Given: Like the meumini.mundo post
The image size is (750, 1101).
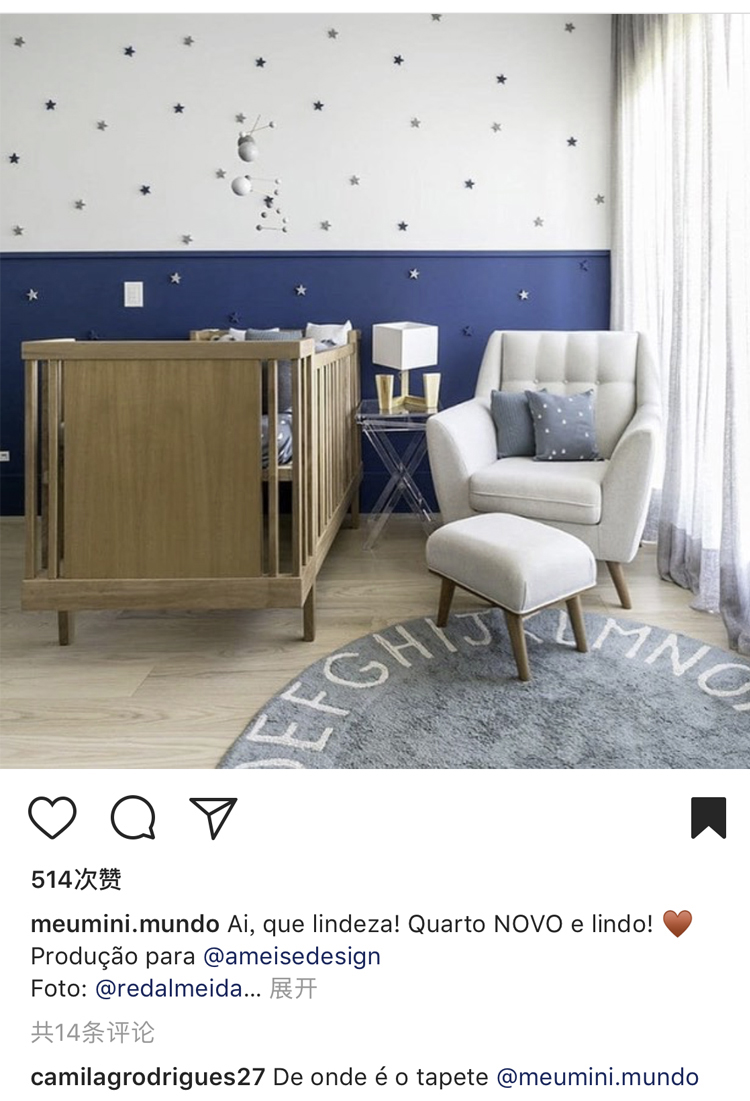Looking at the screenshot, I should [x=52, y=818].
